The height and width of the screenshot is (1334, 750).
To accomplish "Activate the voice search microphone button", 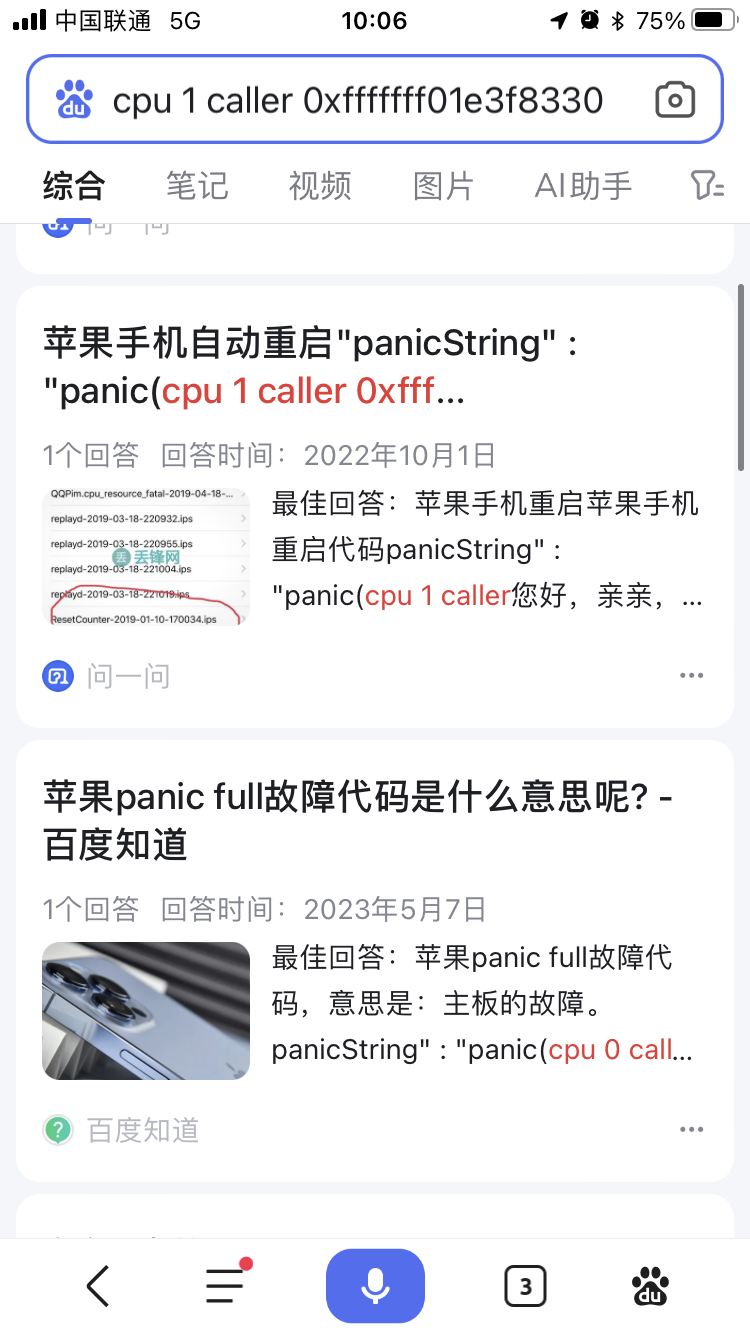I will 374,1285.
